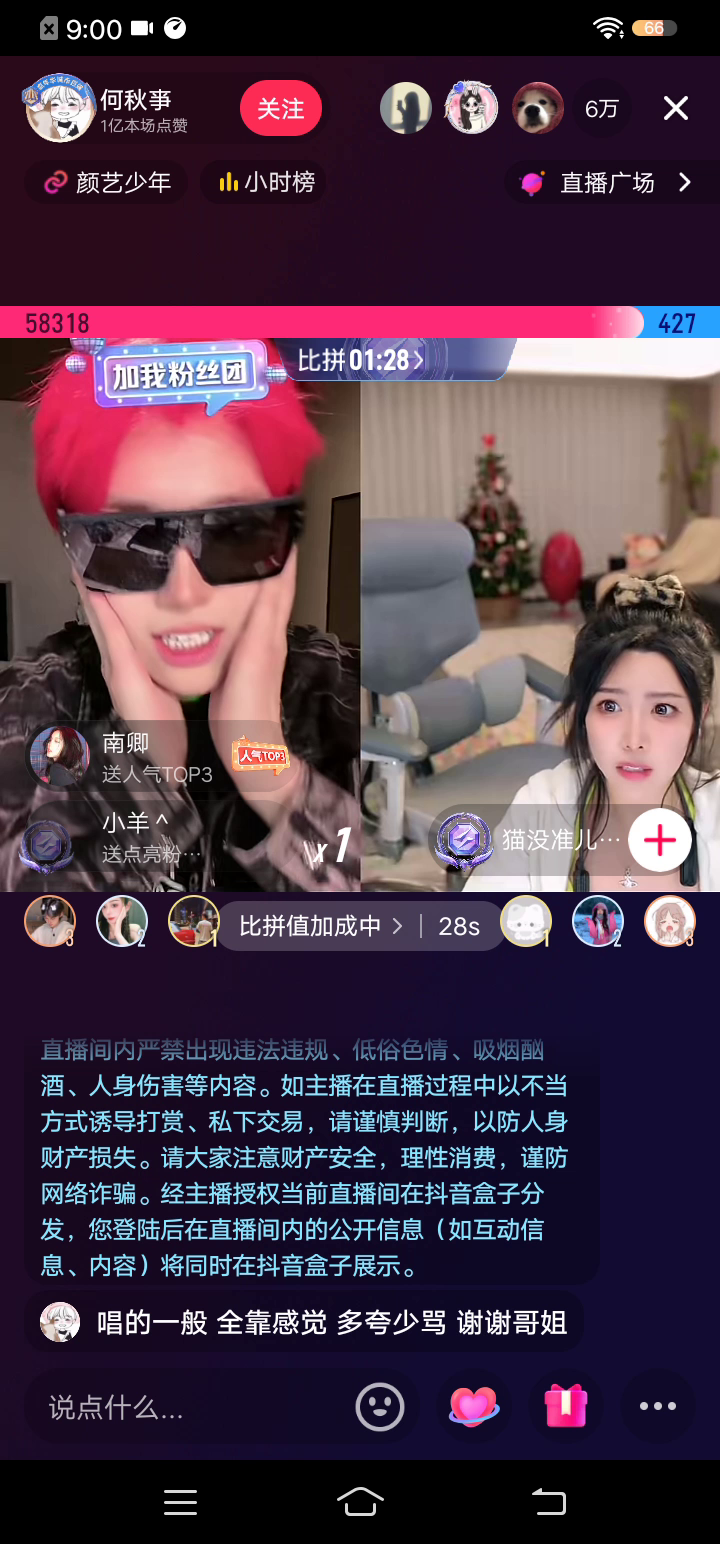The image size is (720, 1544).
Task: Open the 比拼 countdown details
Action: [360, 359]
